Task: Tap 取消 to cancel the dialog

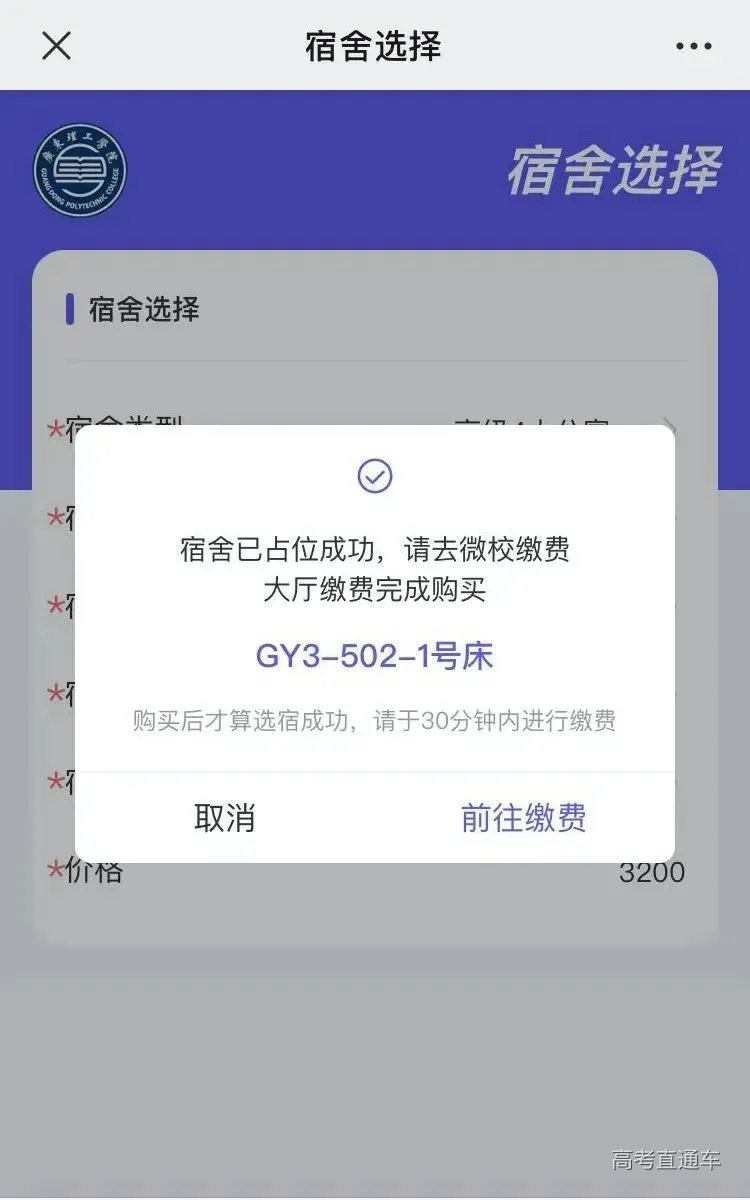Action: tap(222, 818)
